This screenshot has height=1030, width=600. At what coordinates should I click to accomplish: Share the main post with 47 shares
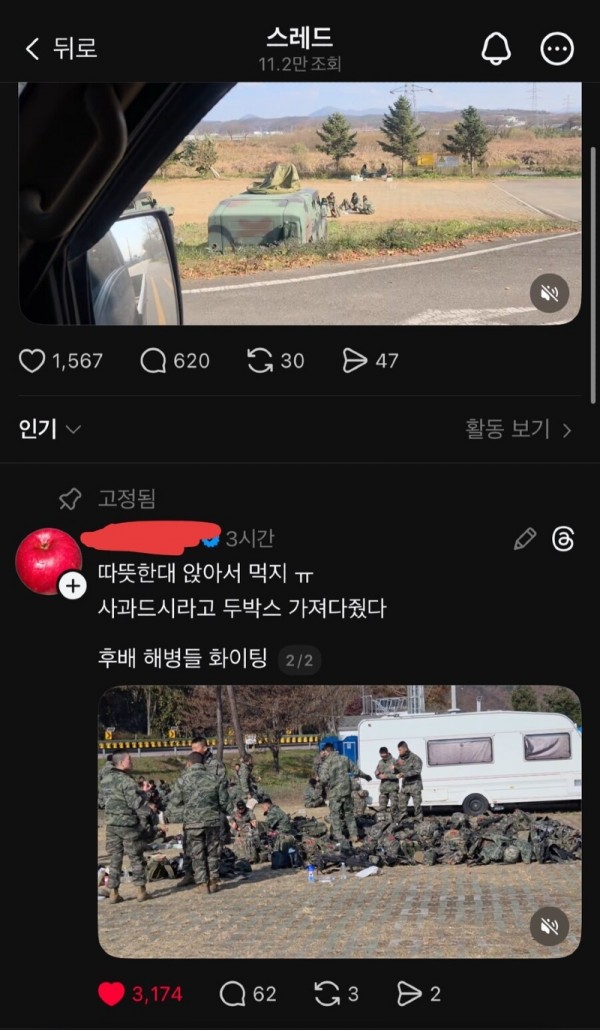[x=355, y=361]
